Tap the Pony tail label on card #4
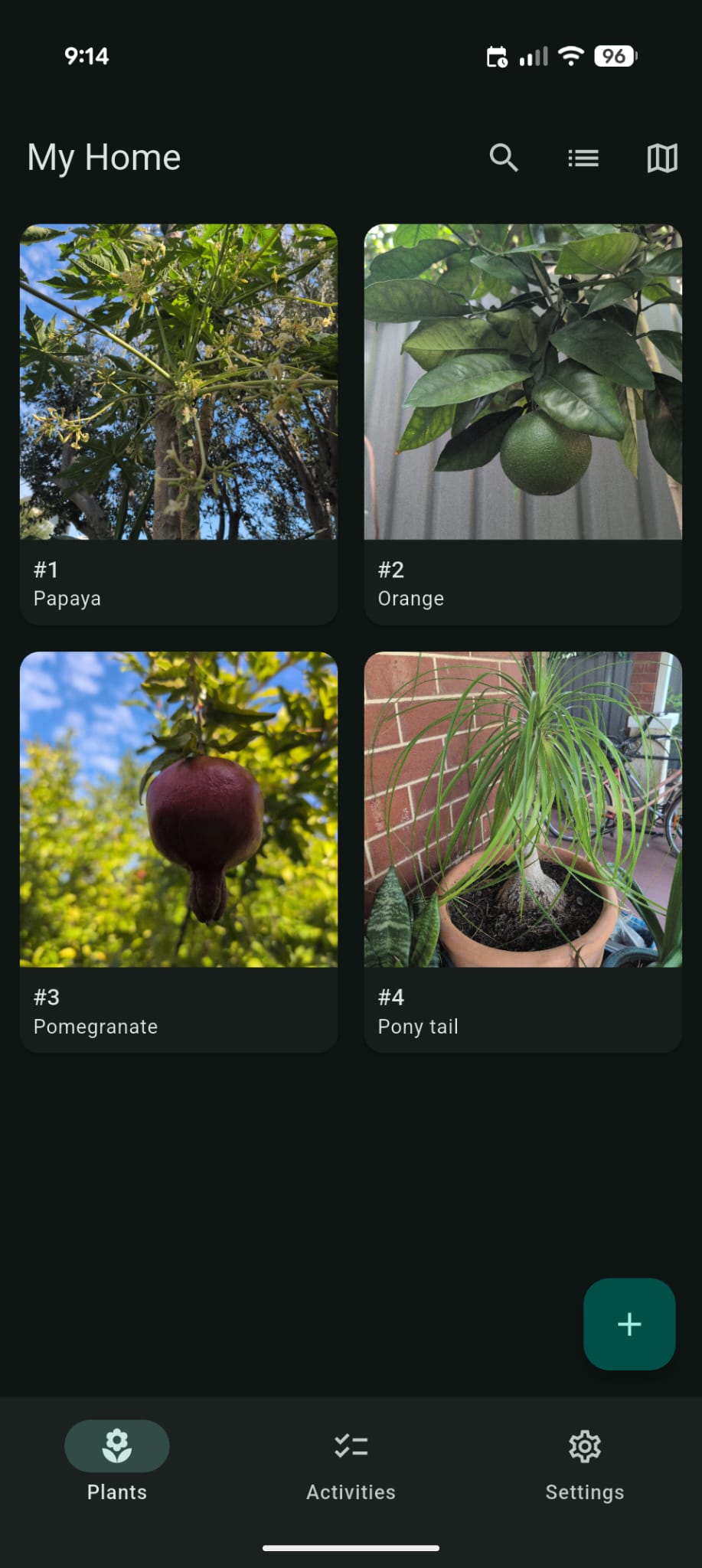Viewport: 702px width, 1568px height. pos(417,1027)
